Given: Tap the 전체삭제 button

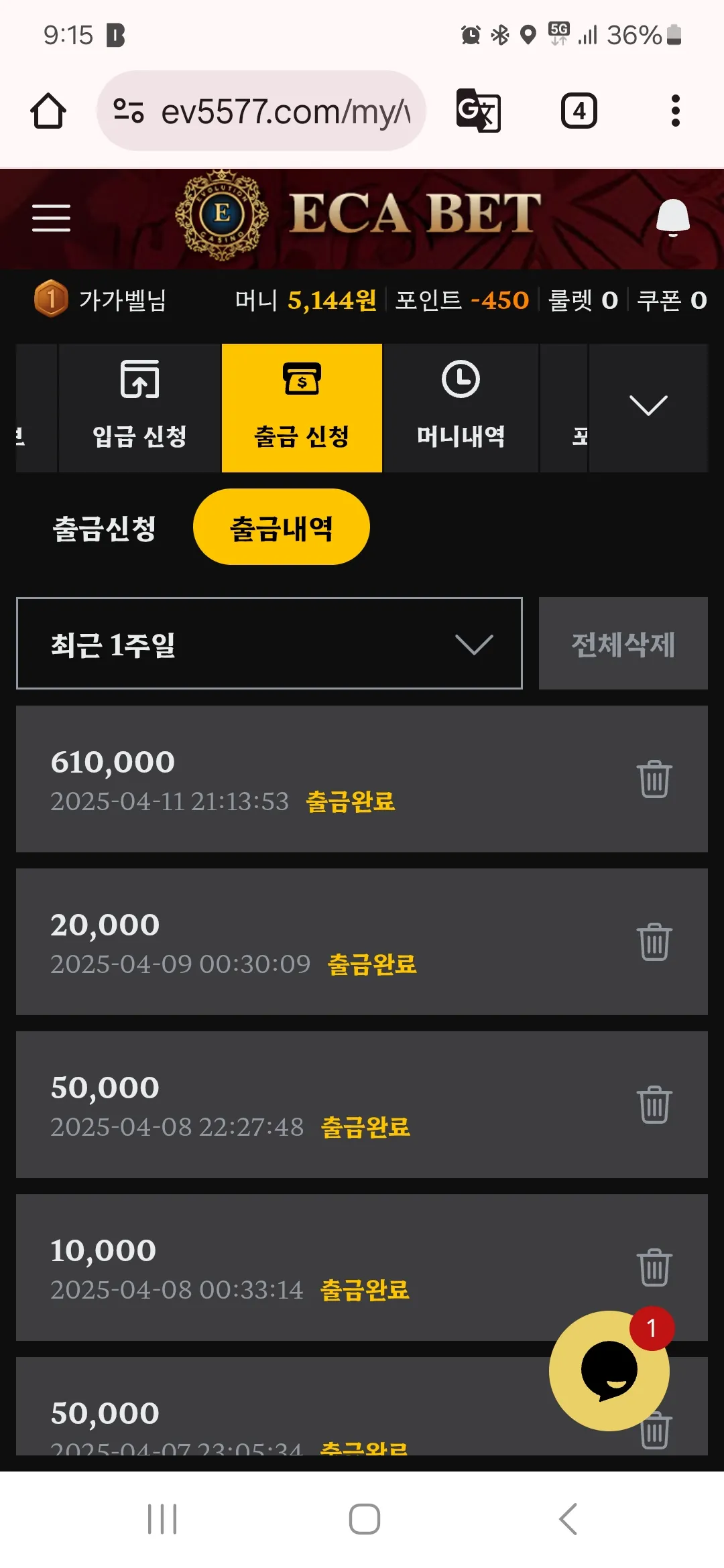Looking at the screenshot, I should point(623,643).
